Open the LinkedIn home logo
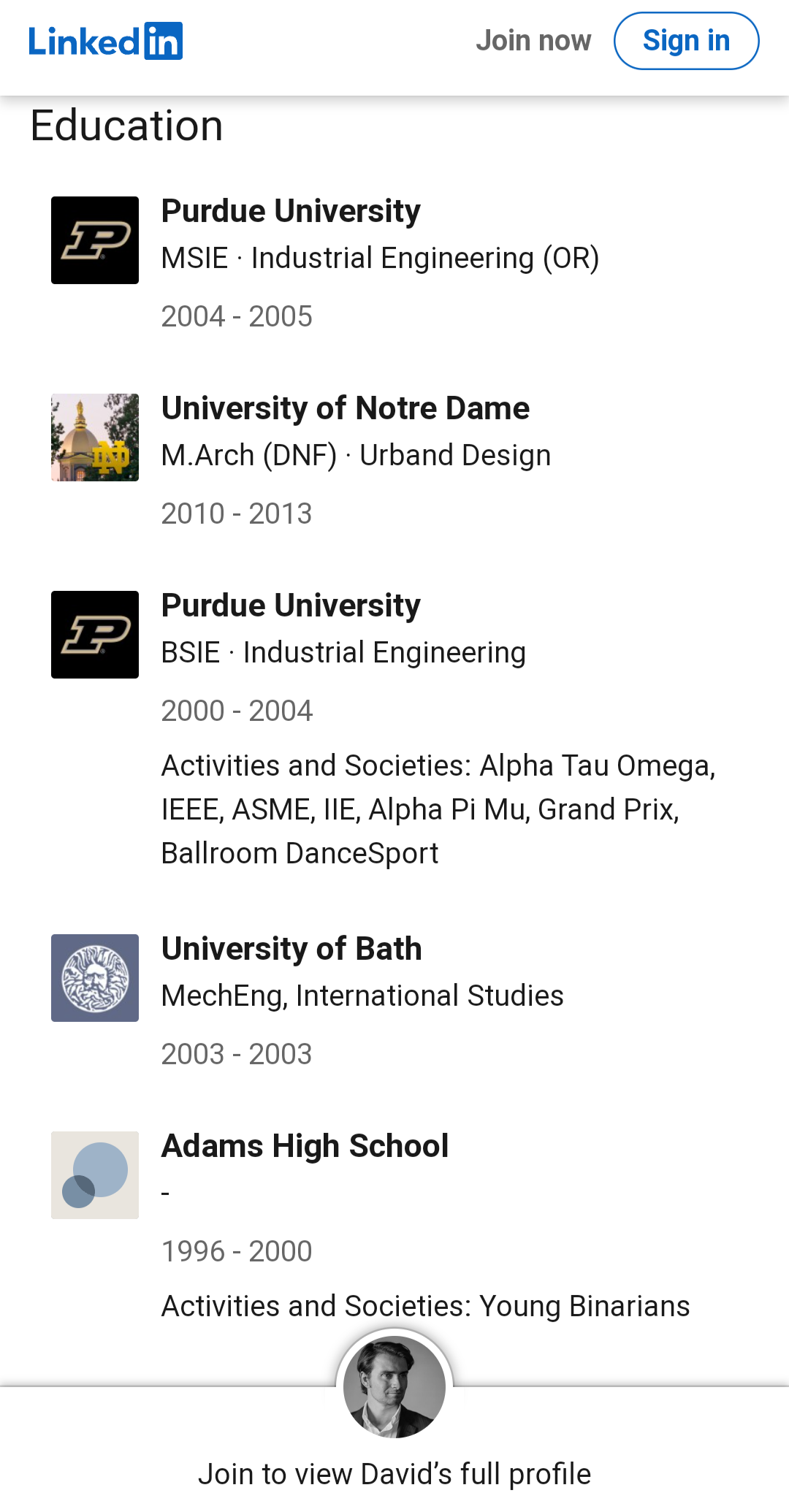 point(106,41)
